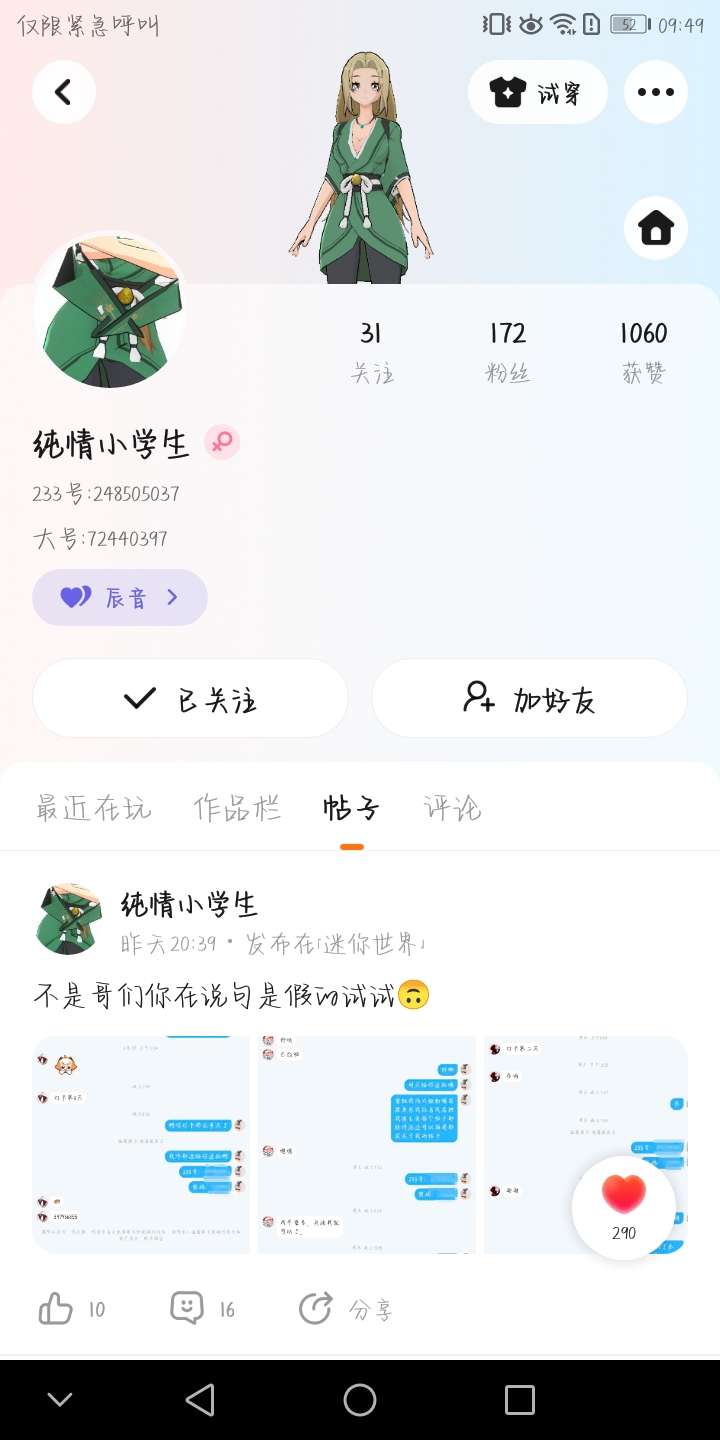
Task: Tap 加好友 to add friend
Action: (529, 698)
